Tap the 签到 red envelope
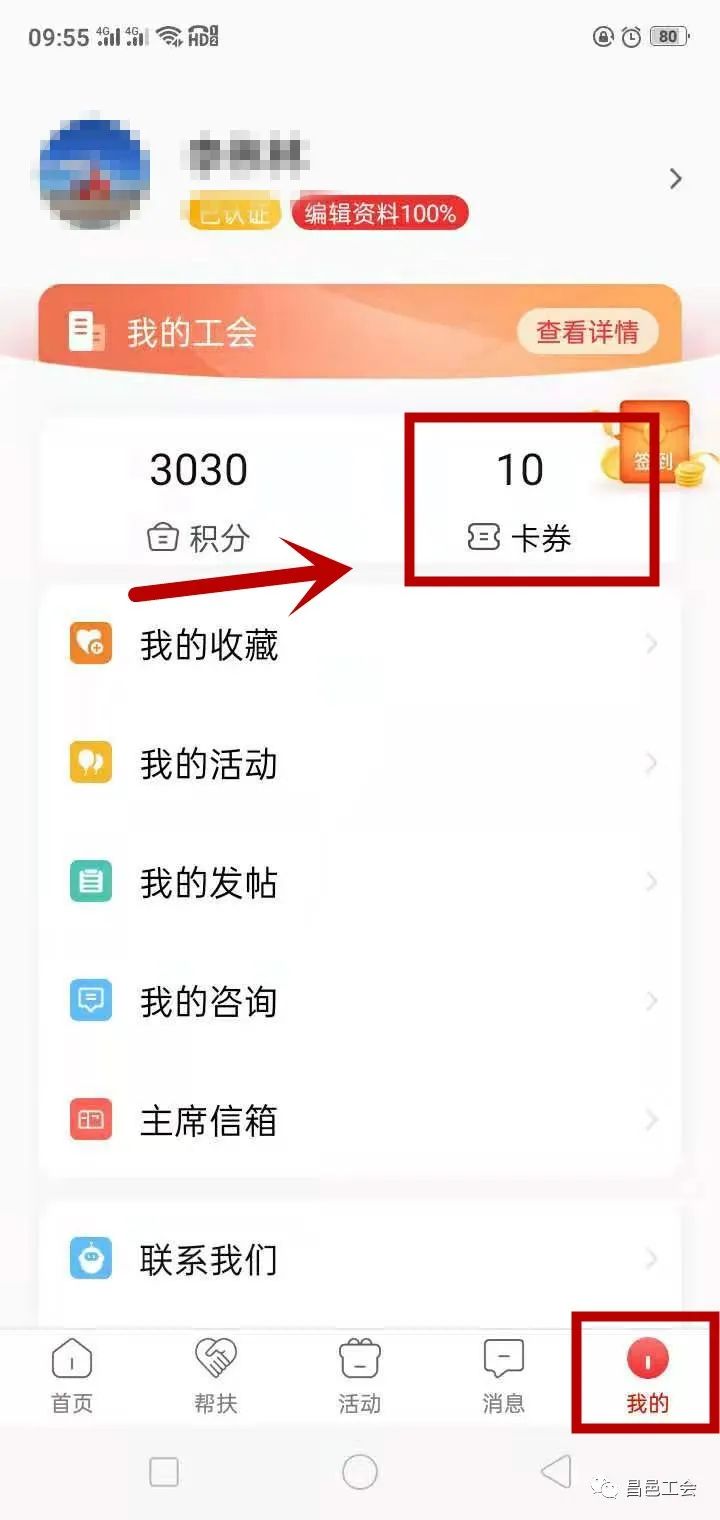This screenshot has width=720, height=1520. click(654, 445)
